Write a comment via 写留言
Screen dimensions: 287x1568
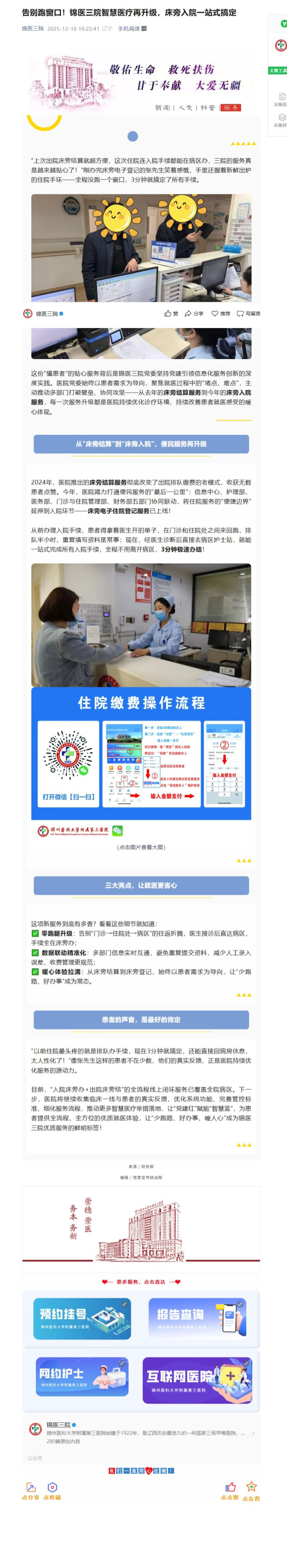coord(249,313)
